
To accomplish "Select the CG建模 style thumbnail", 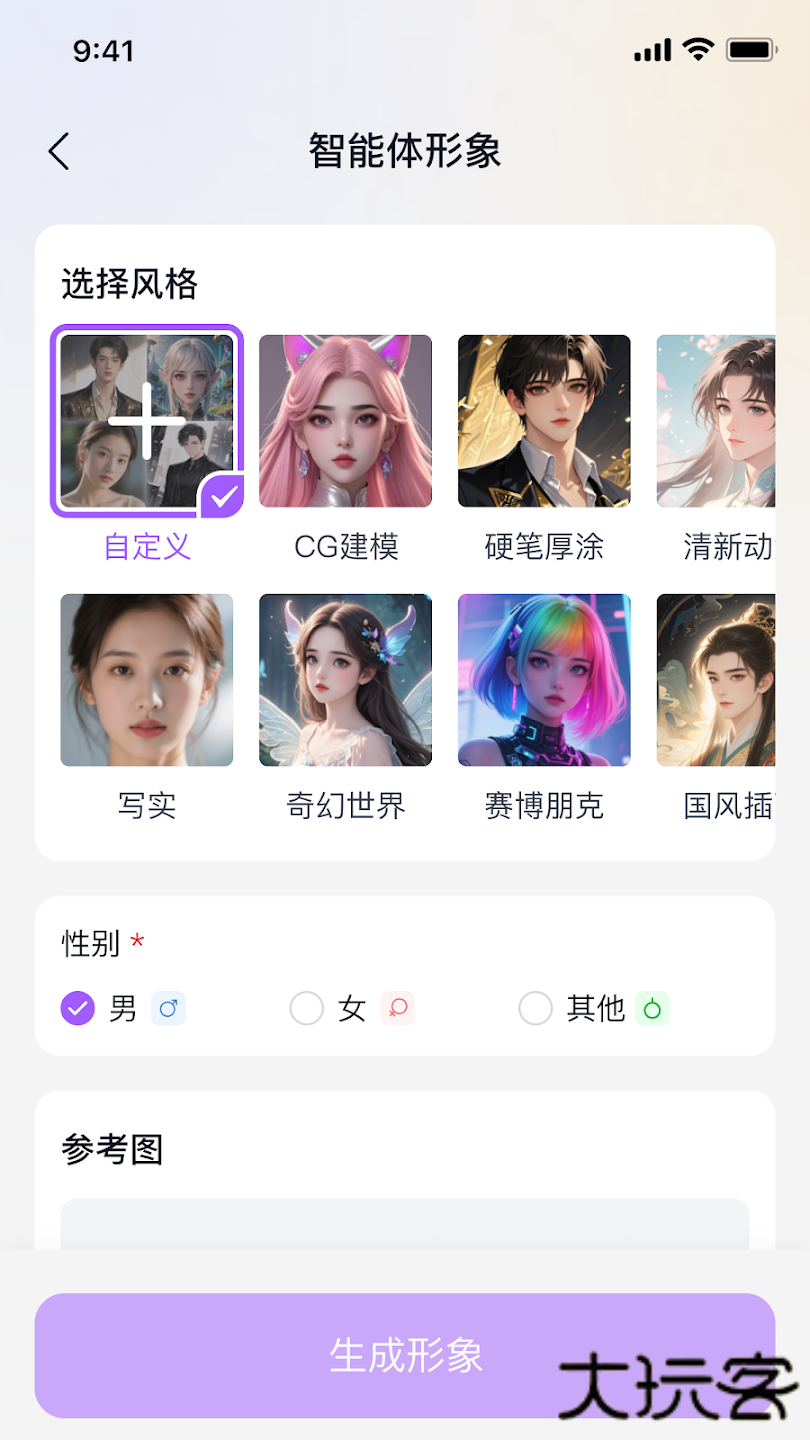I will [345, 420].
